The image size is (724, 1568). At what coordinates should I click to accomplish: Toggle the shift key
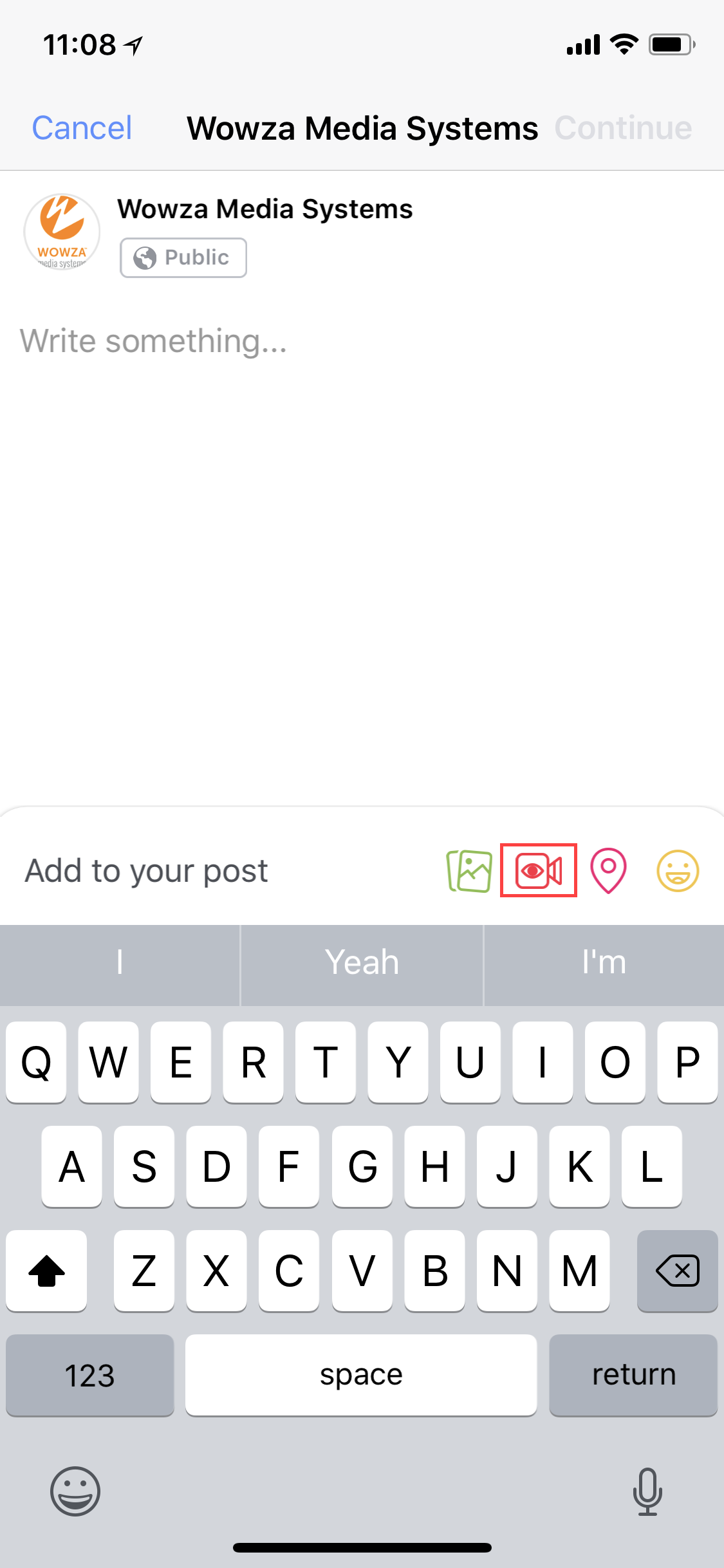[46, 1271]
